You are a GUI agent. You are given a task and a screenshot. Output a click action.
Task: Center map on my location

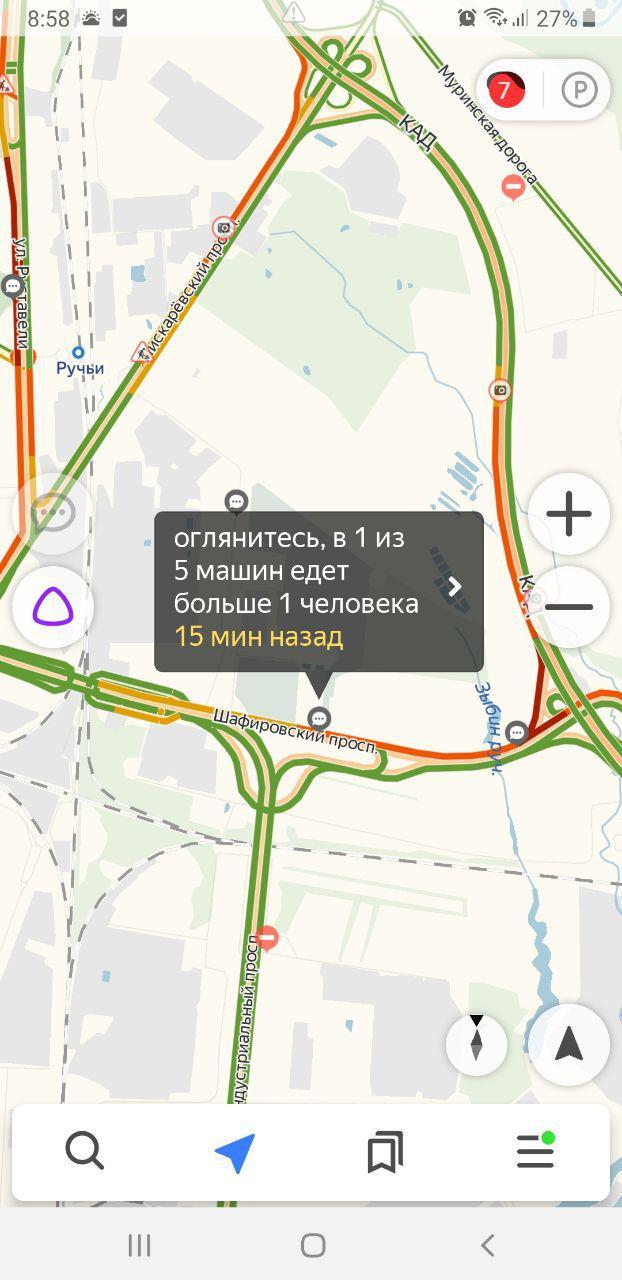(x=569, y=1044)
